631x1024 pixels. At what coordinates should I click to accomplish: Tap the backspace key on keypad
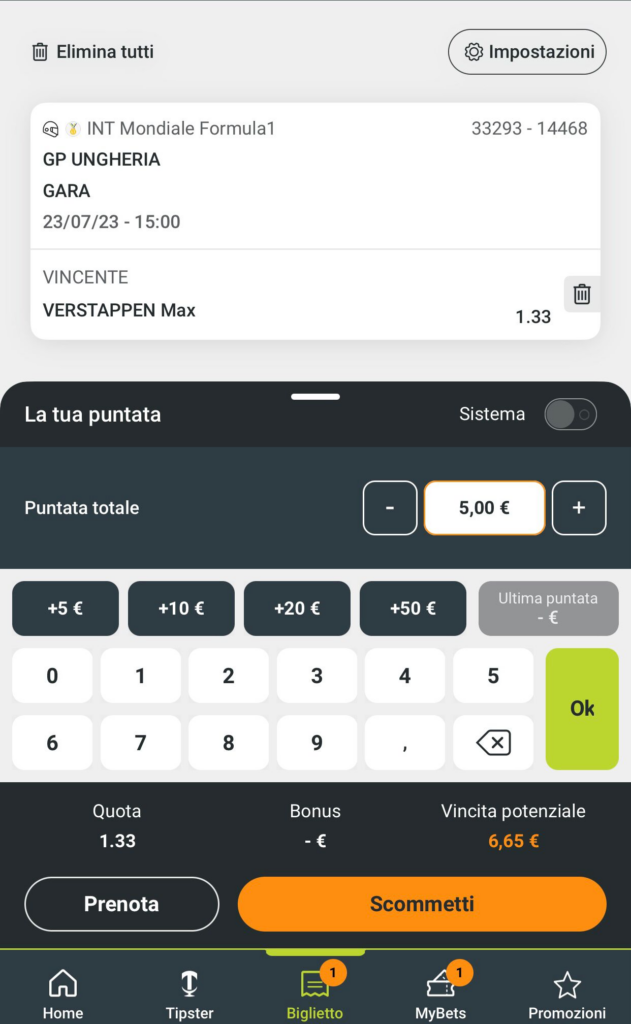tap(493, 743)
